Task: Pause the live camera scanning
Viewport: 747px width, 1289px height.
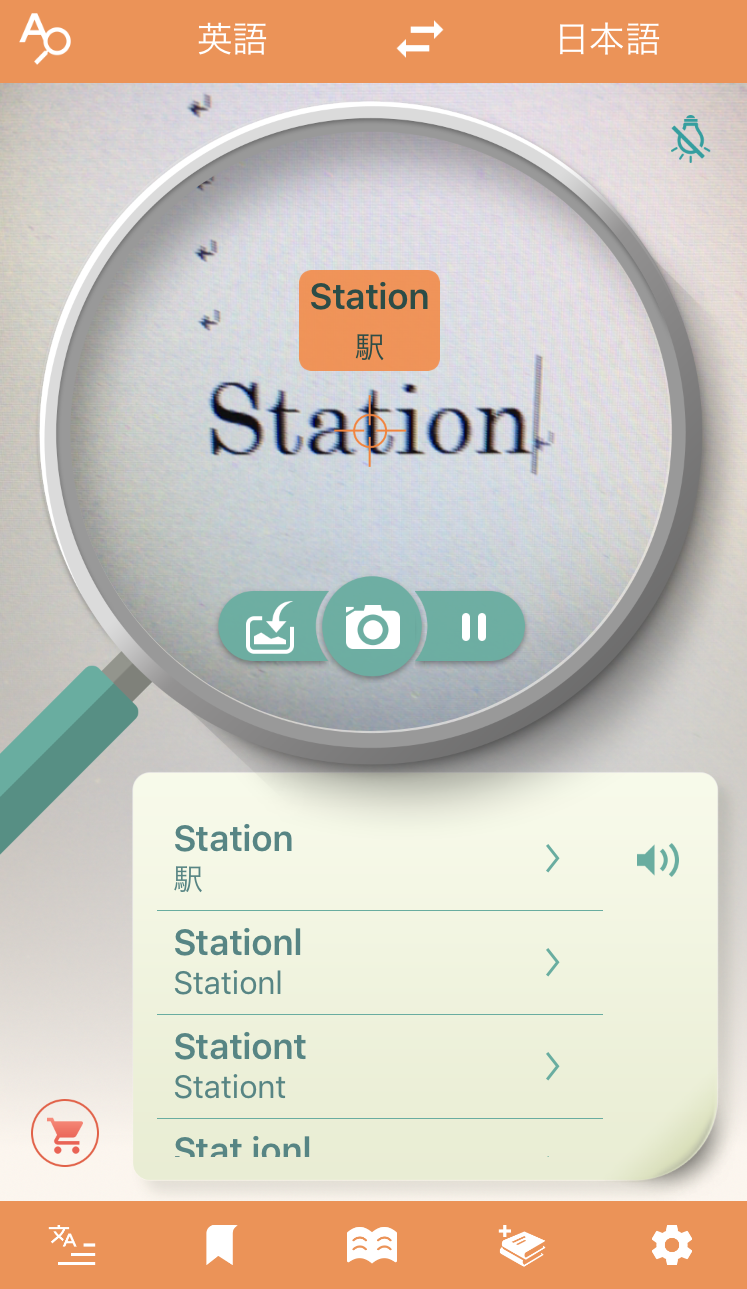Action: coord(473,627)
